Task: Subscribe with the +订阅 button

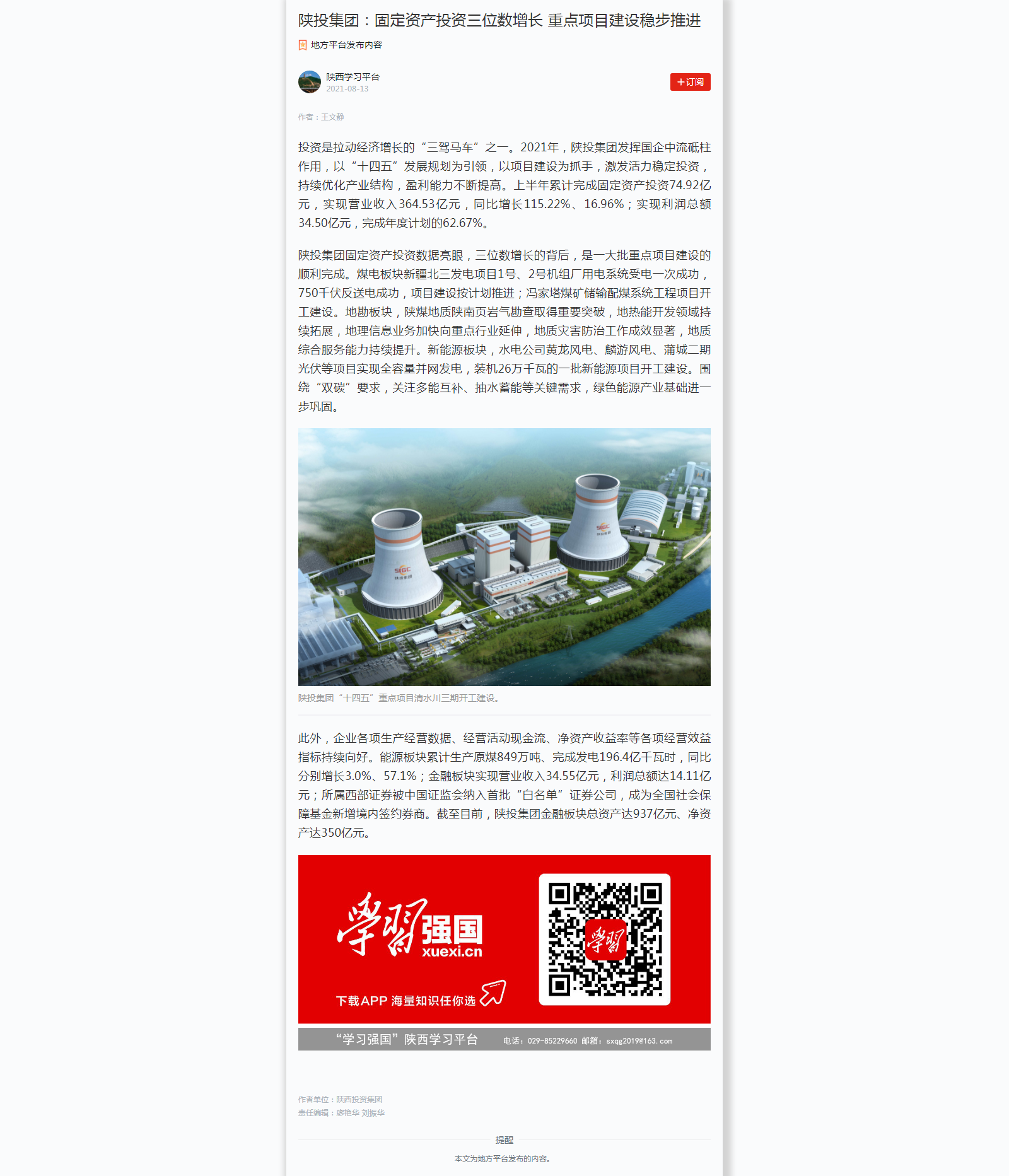Action: click(x=690, y=82)
